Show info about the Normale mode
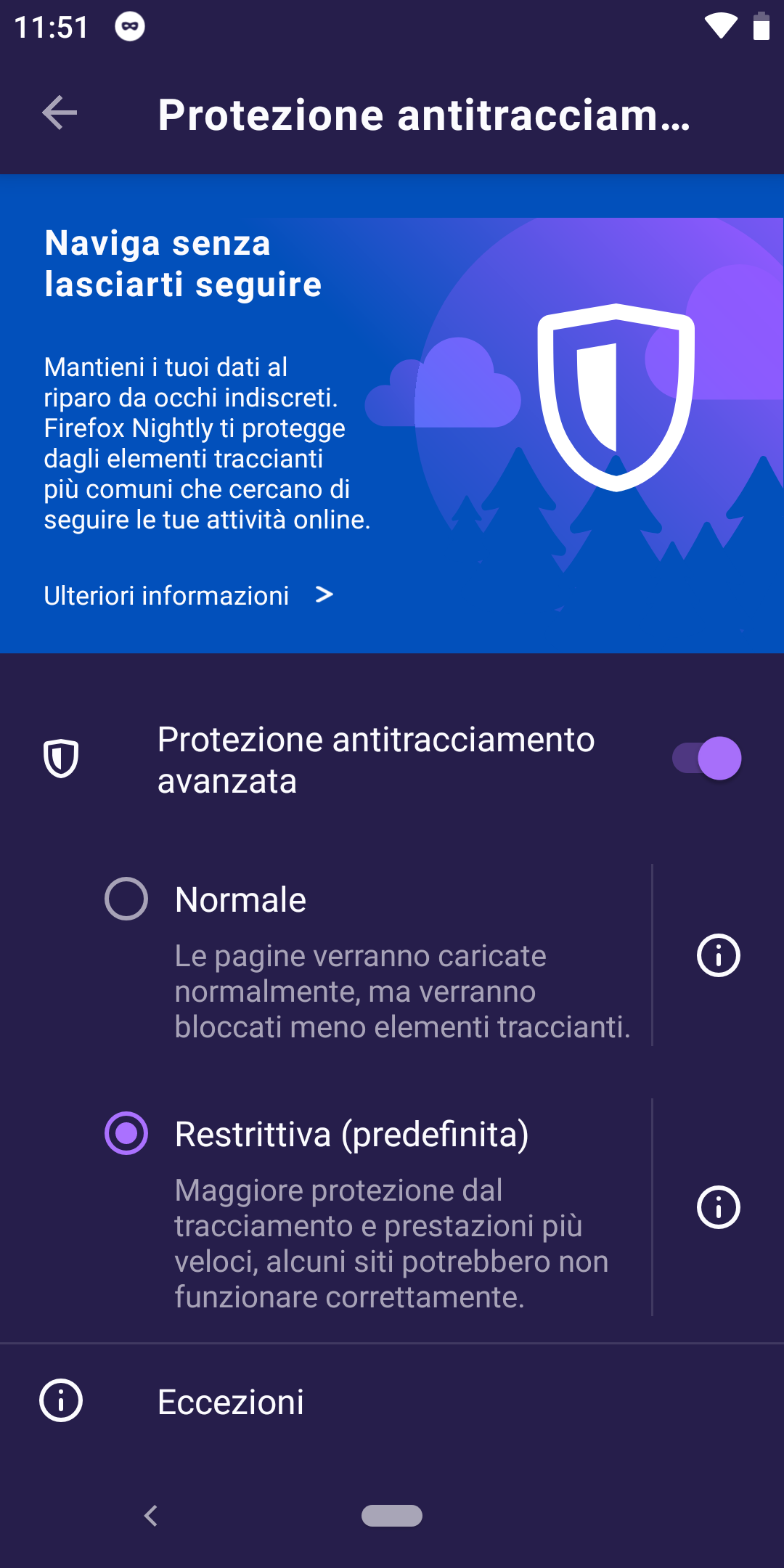 click(718, 955)
